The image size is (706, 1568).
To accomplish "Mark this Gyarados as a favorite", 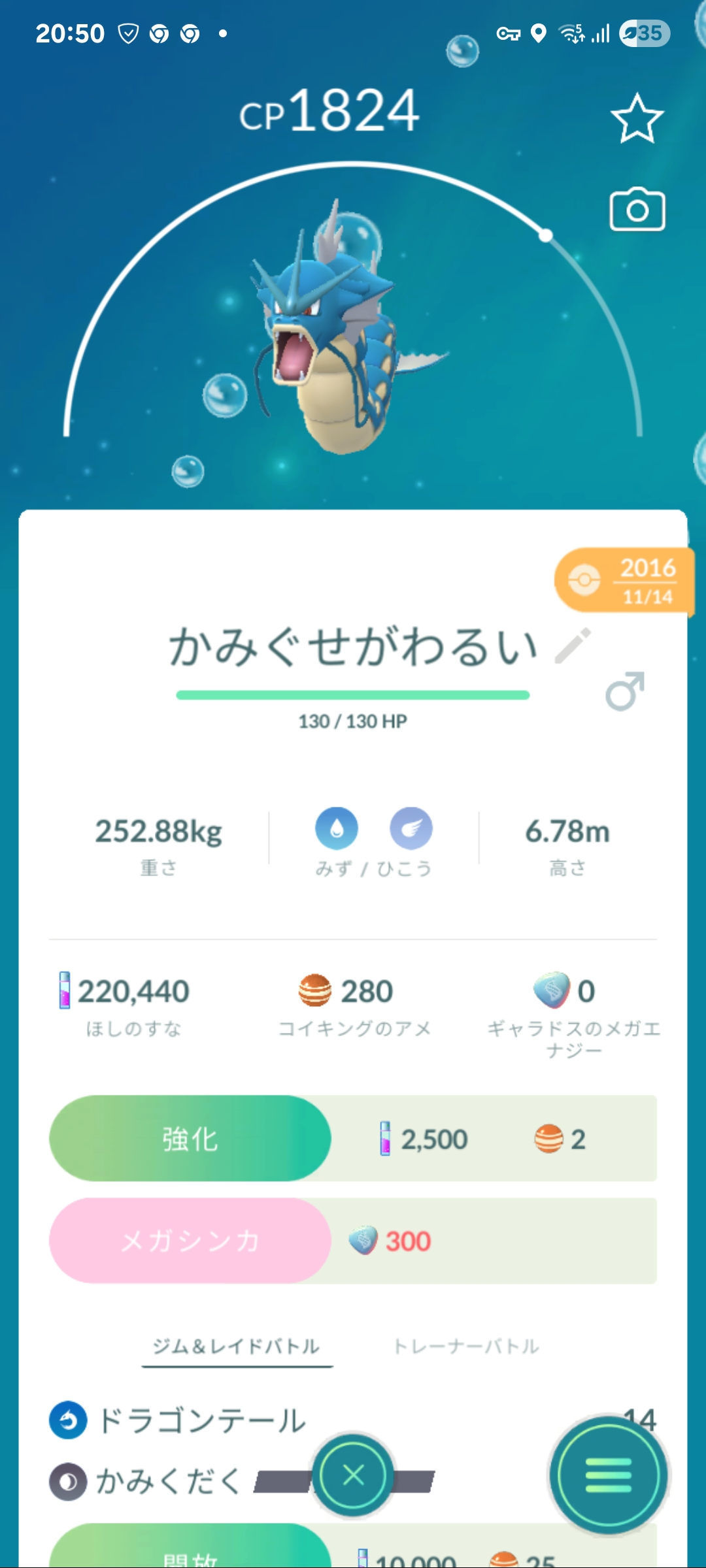I will click(x=637, y=119).
